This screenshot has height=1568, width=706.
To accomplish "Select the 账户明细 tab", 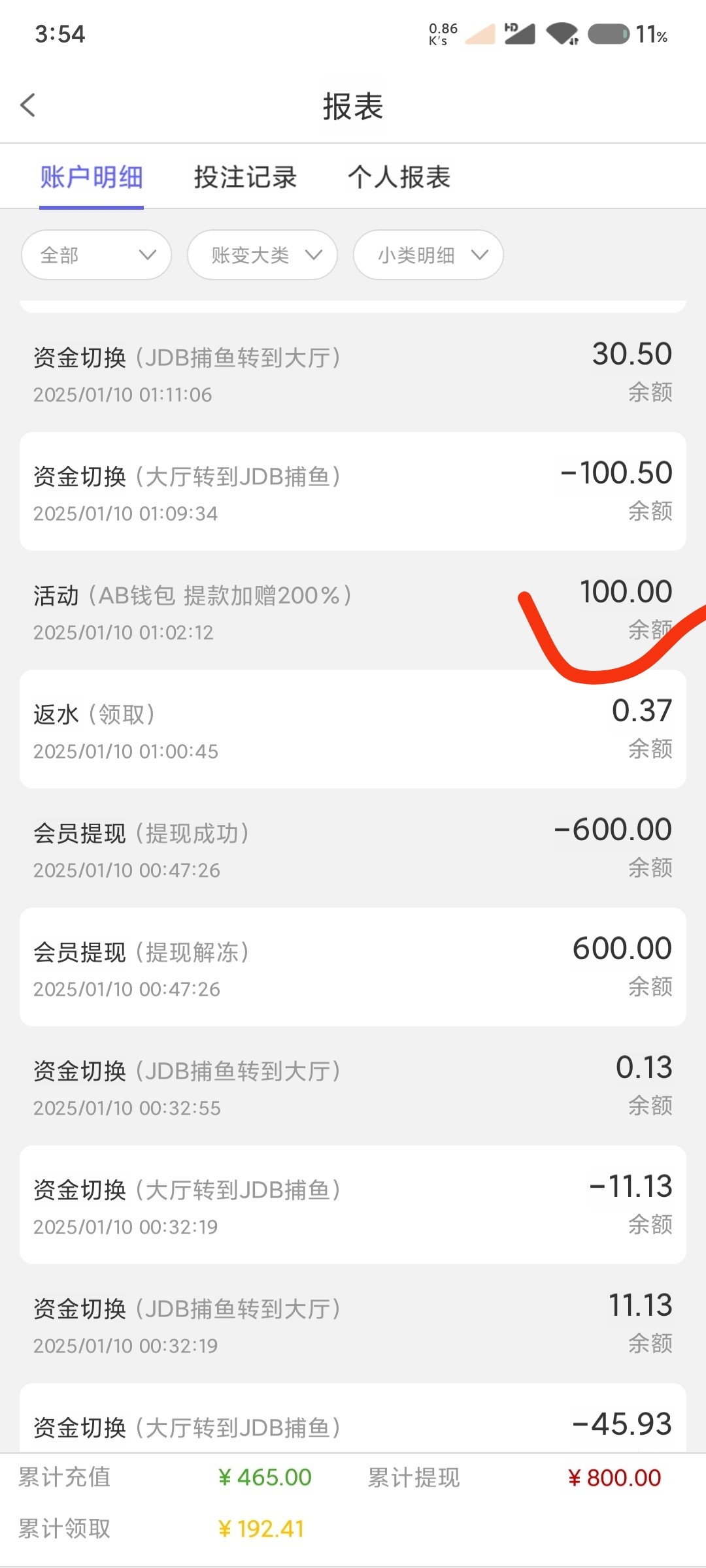I will coord(92,177).
